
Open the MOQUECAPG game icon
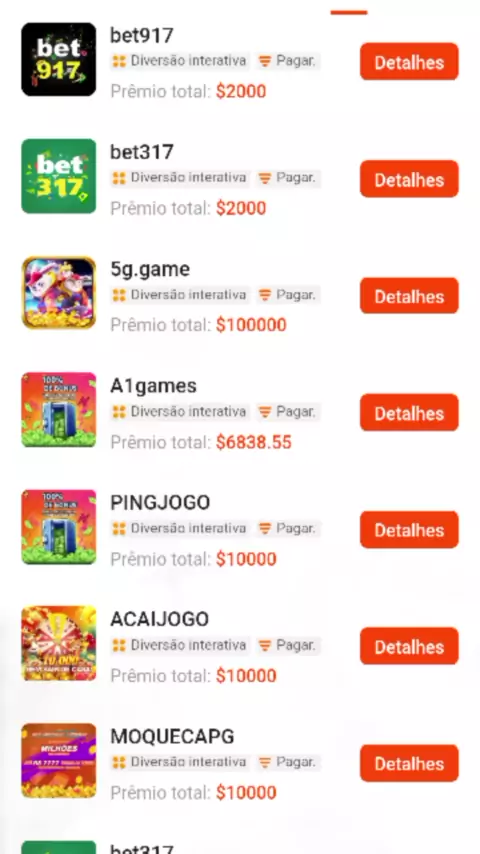point(59,761)
